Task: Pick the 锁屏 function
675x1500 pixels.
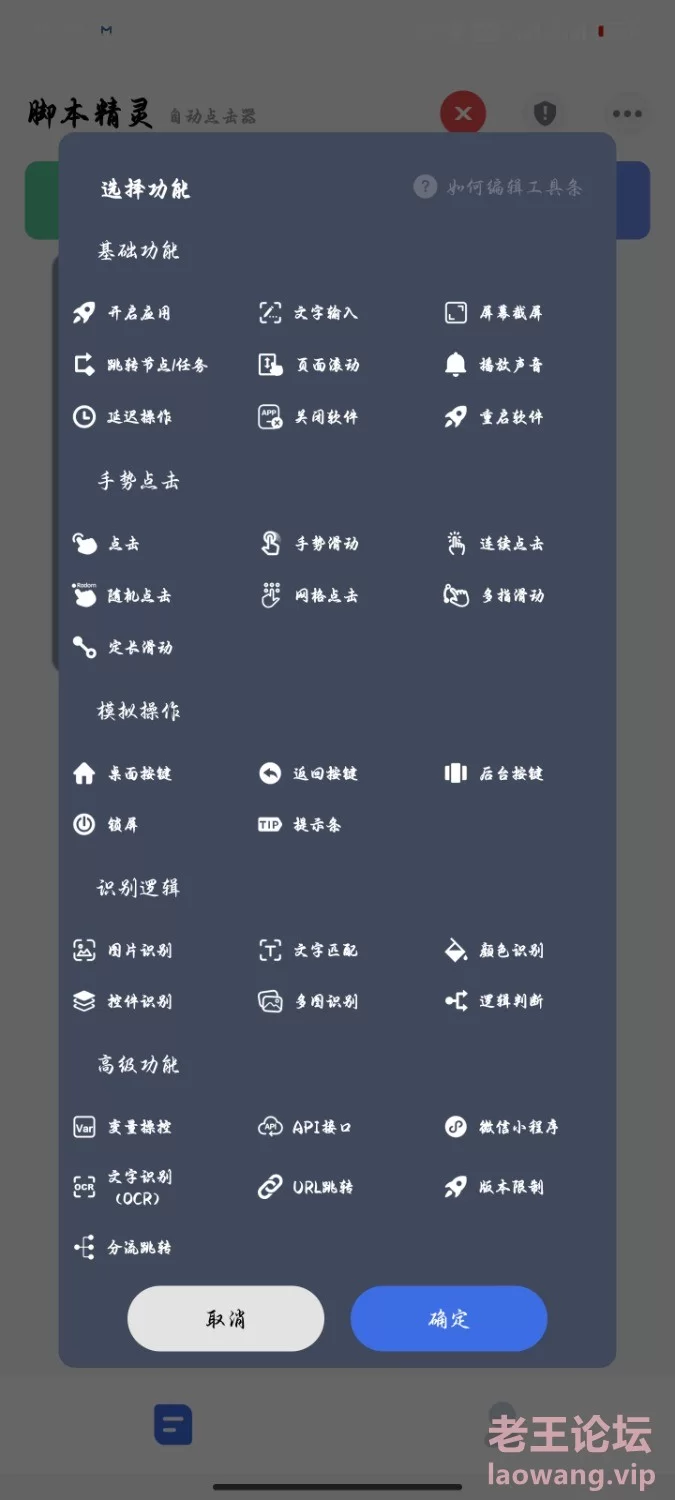Action: (x=106, y=825)
